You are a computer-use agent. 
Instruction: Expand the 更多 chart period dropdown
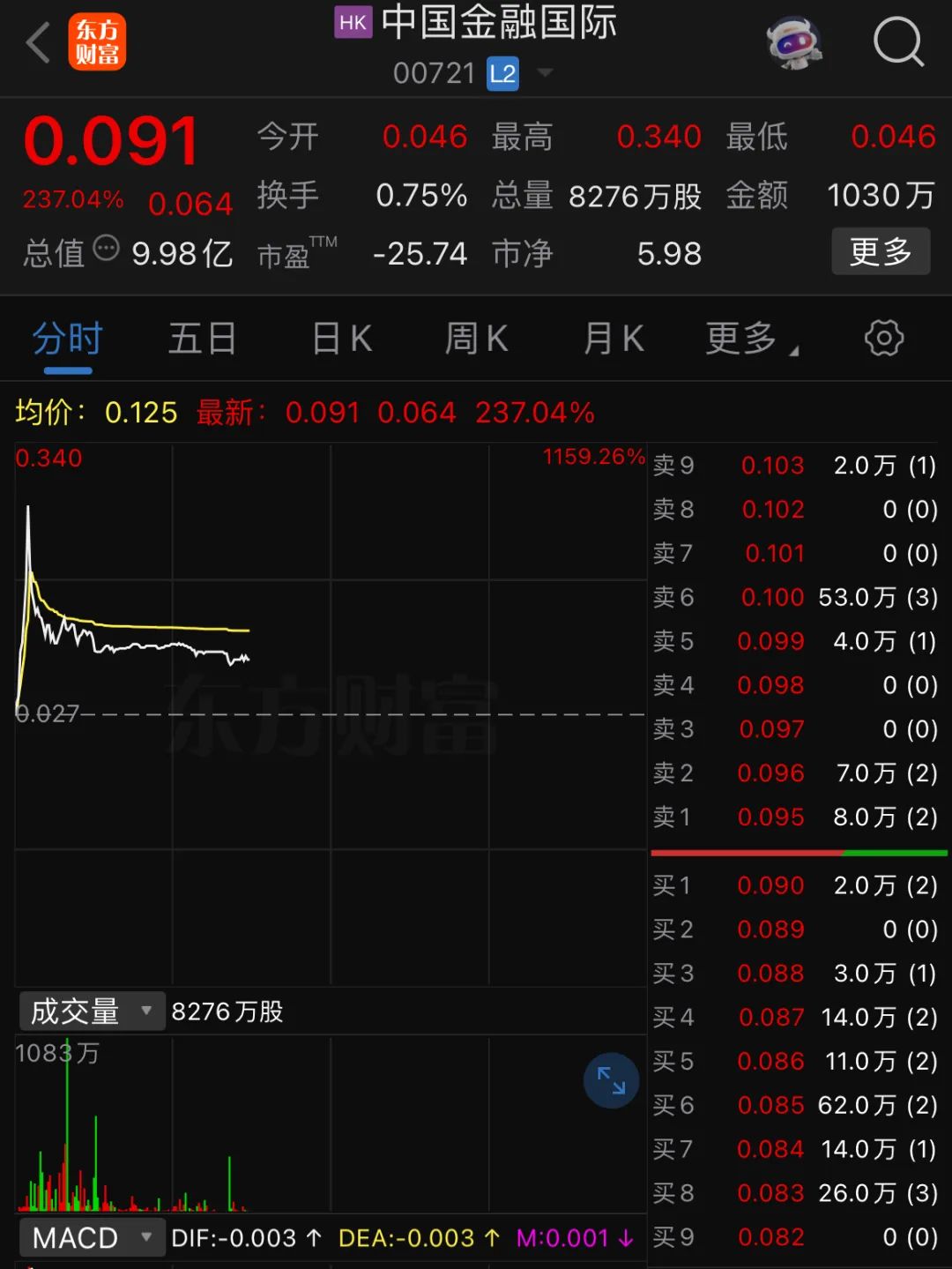point(751,340)
